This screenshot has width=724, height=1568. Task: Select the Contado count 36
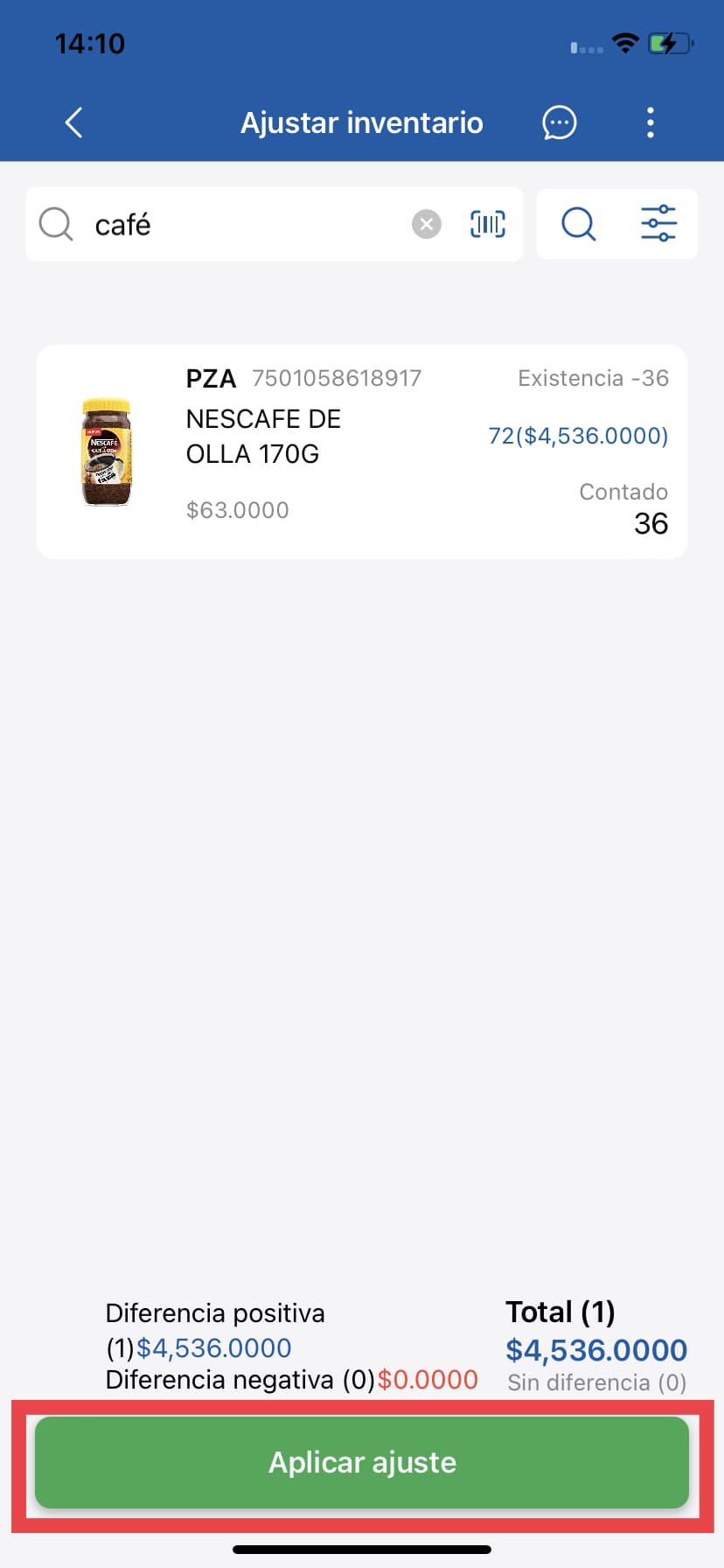pos(651,523)
